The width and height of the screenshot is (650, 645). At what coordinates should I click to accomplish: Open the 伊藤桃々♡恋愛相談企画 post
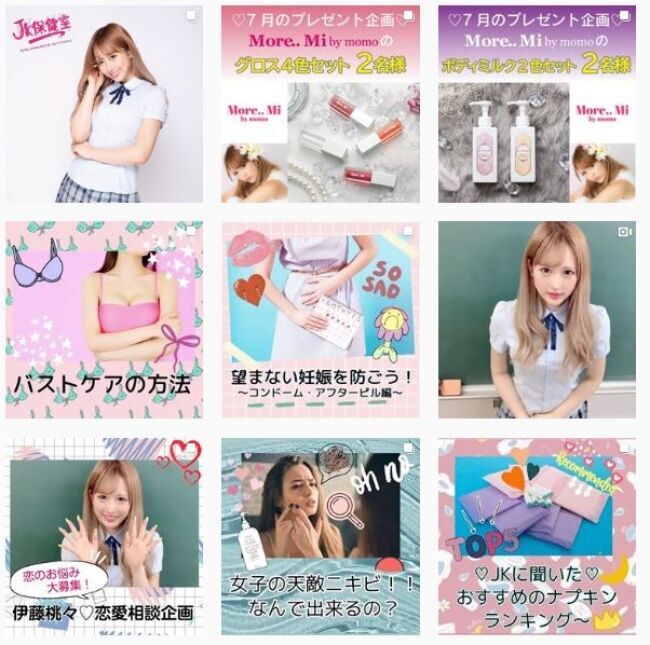(x=104, y=536)
